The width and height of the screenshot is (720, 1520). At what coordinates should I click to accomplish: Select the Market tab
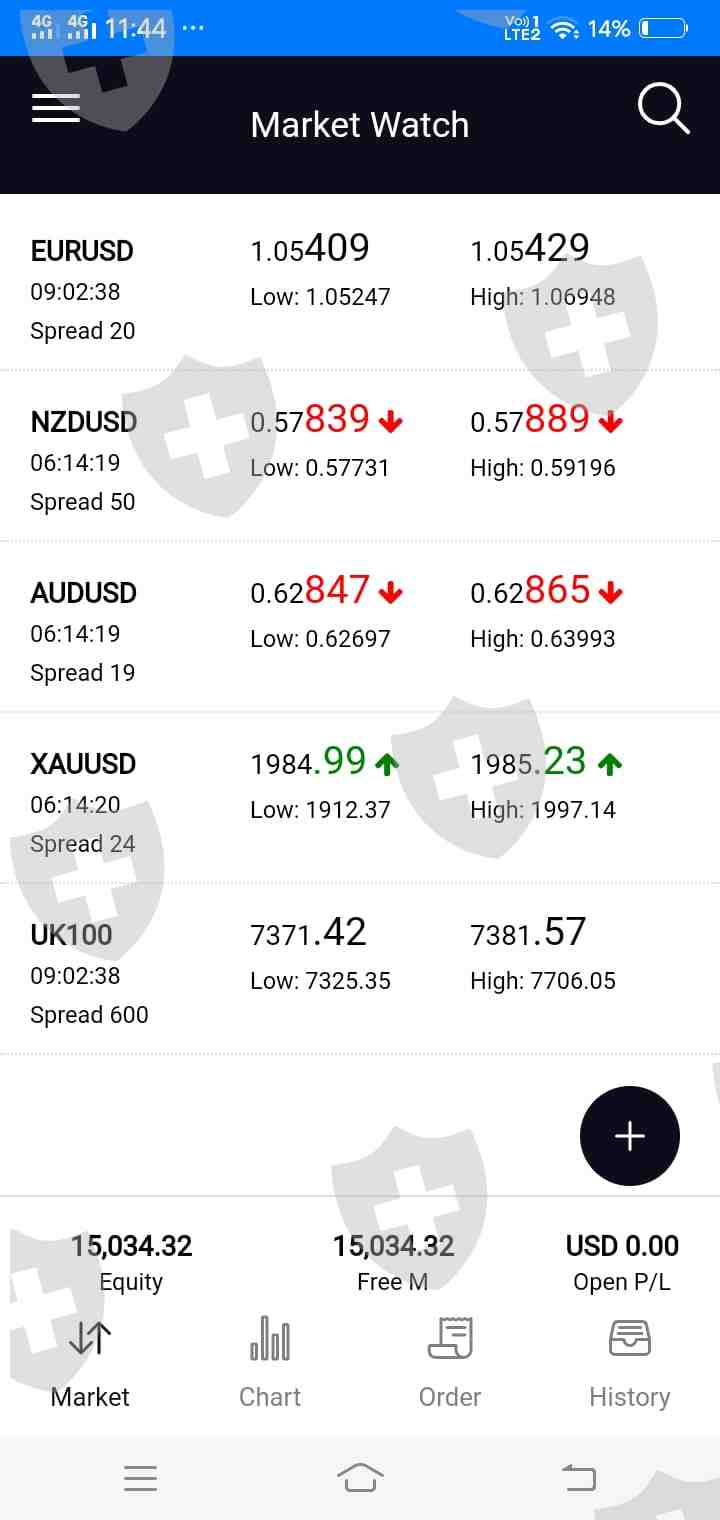click(90, 1362)
